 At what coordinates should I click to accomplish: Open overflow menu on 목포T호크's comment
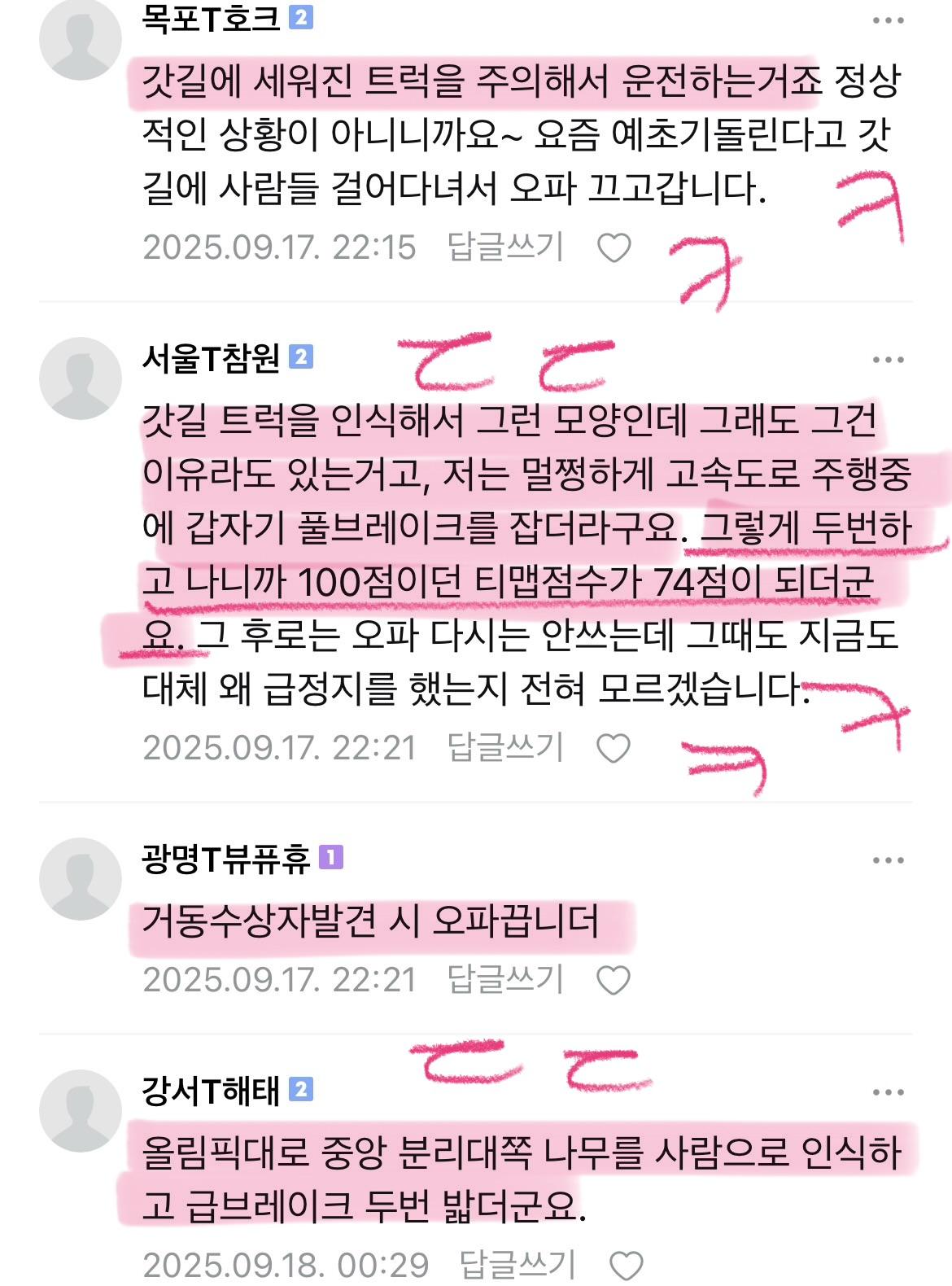click(888, 21)
